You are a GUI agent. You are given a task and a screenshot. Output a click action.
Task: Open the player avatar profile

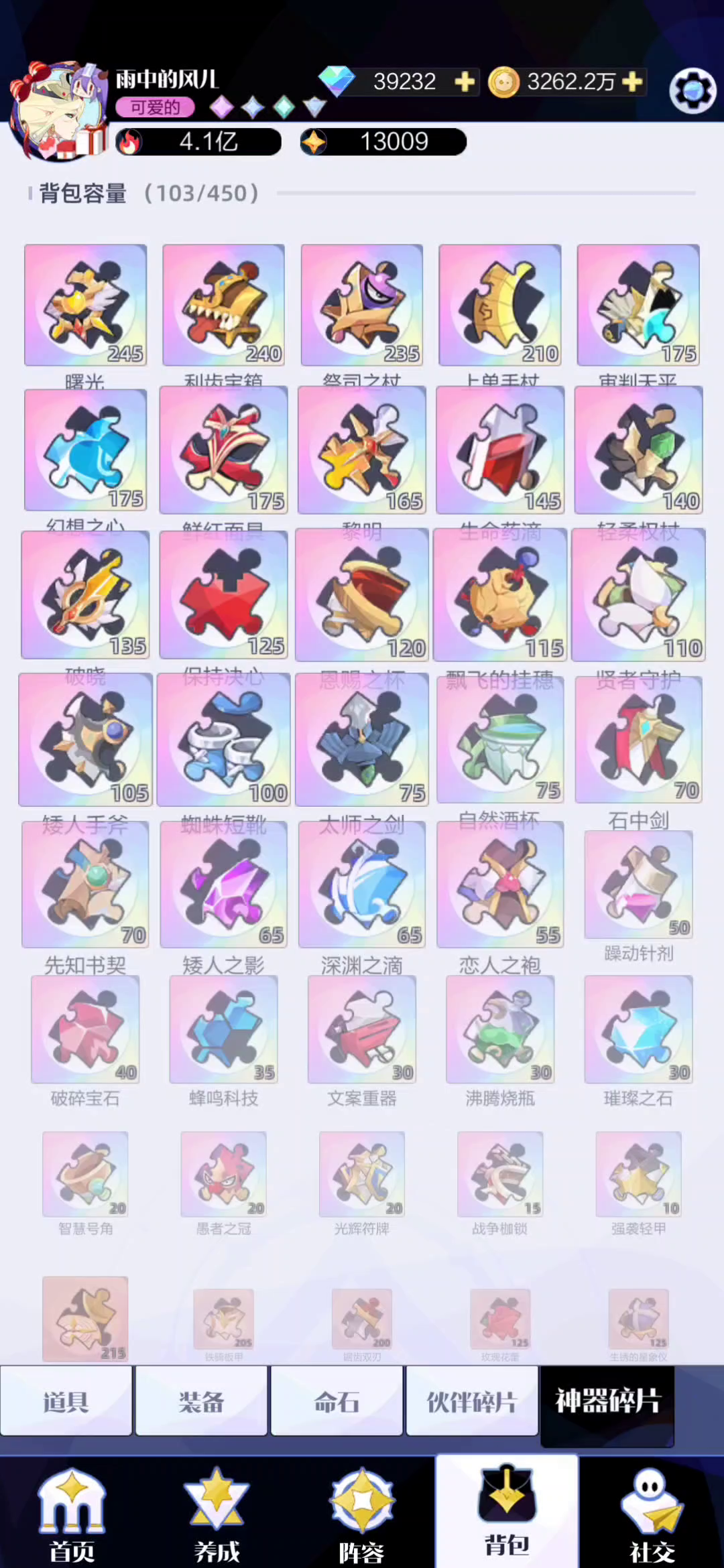59,112
